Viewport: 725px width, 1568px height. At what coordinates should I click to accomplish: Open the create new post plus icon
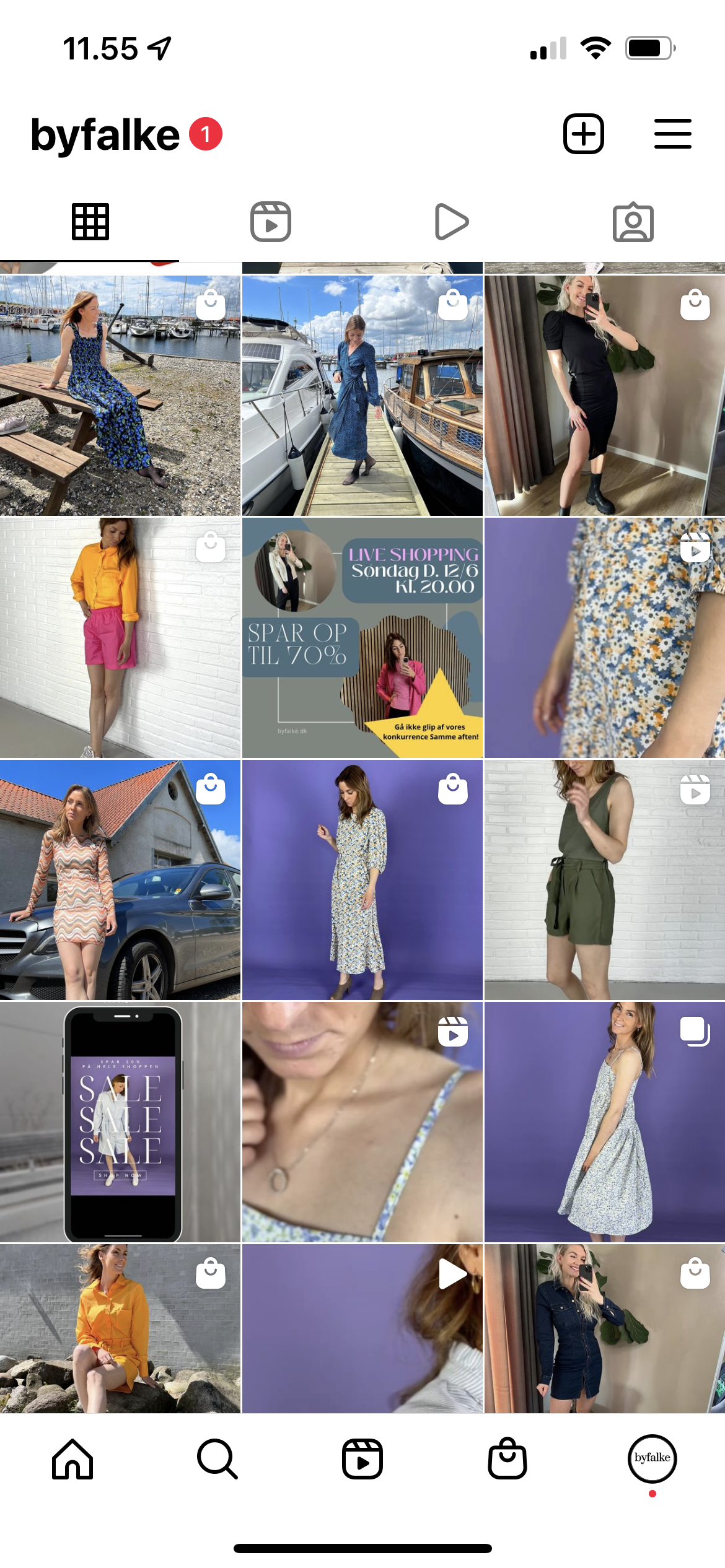coord(583,134)
